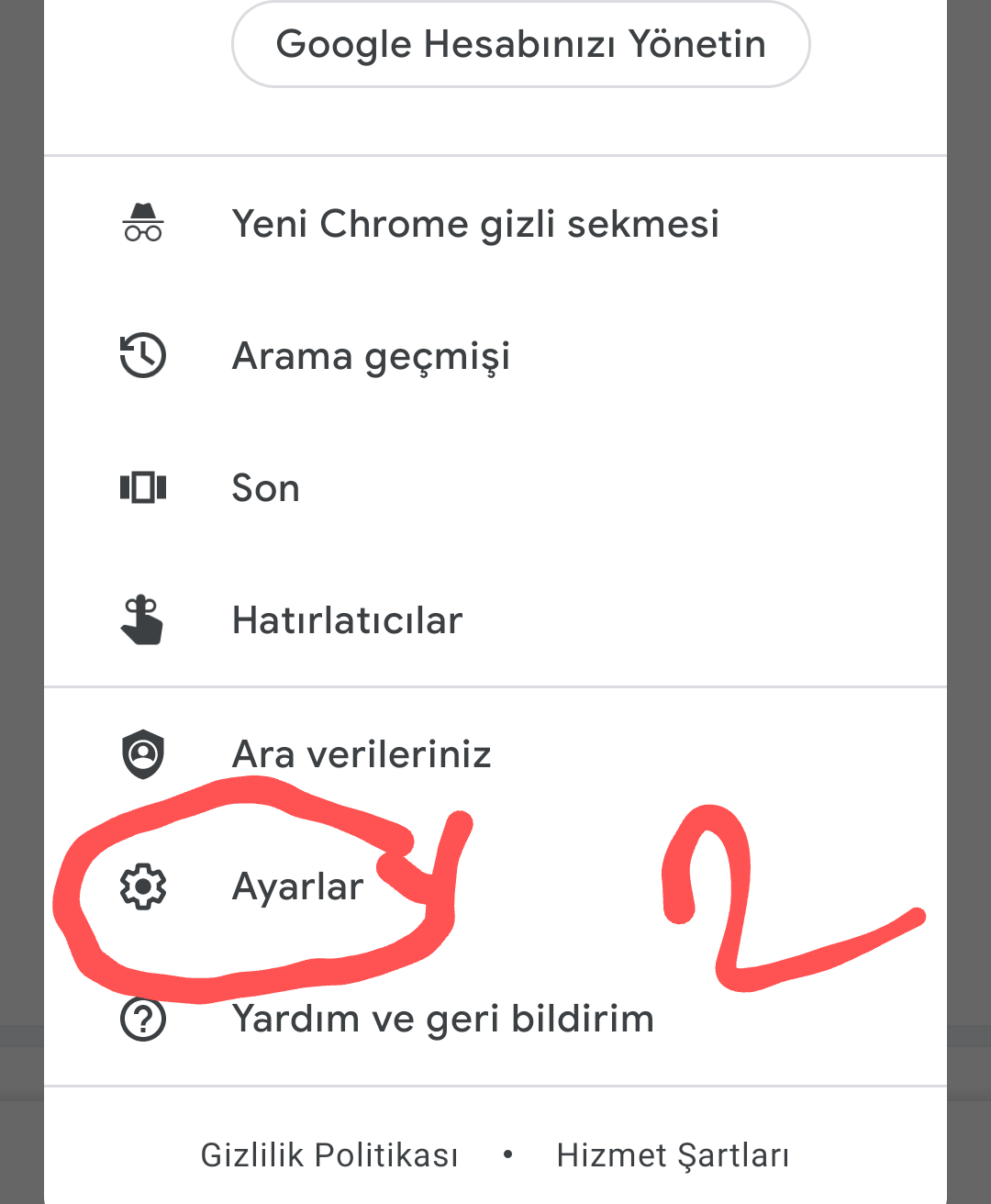Open Ara verileriniz
This screenshot has height=1204, width=991.
[362, 754]
